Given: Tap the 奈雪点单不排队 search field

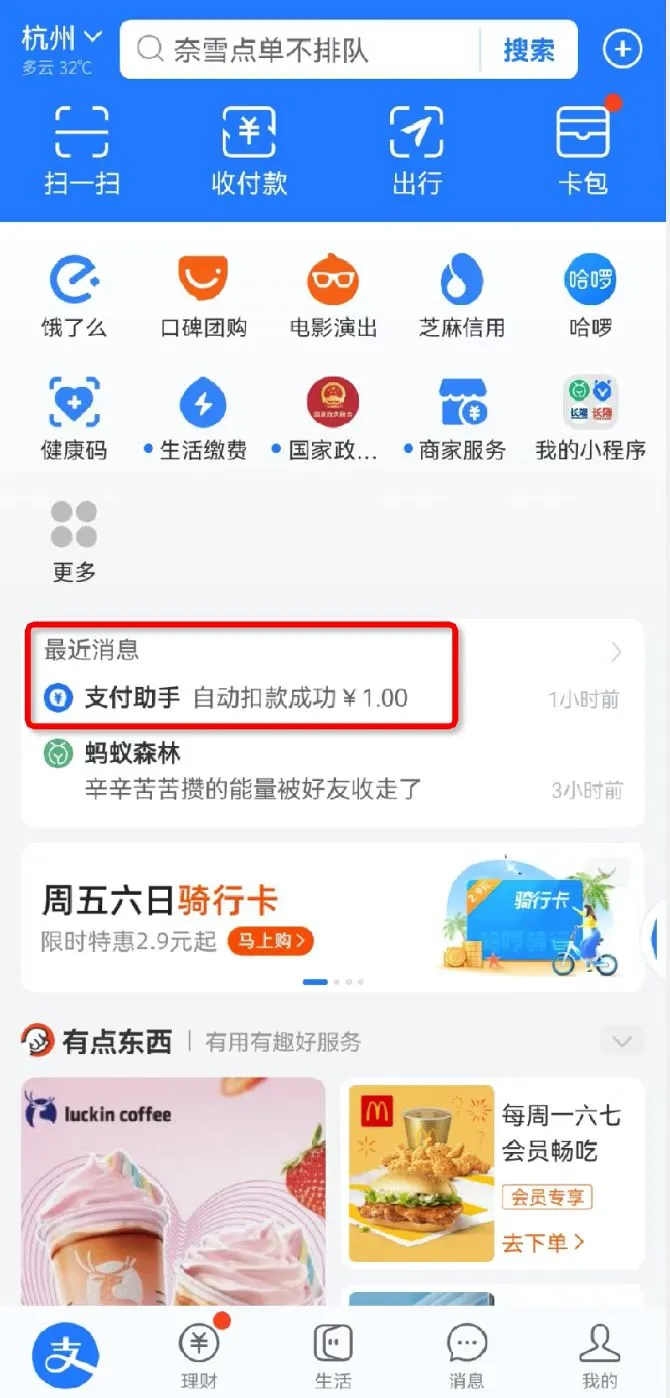Looking at the screenshot, I should (x=300, y=49).
